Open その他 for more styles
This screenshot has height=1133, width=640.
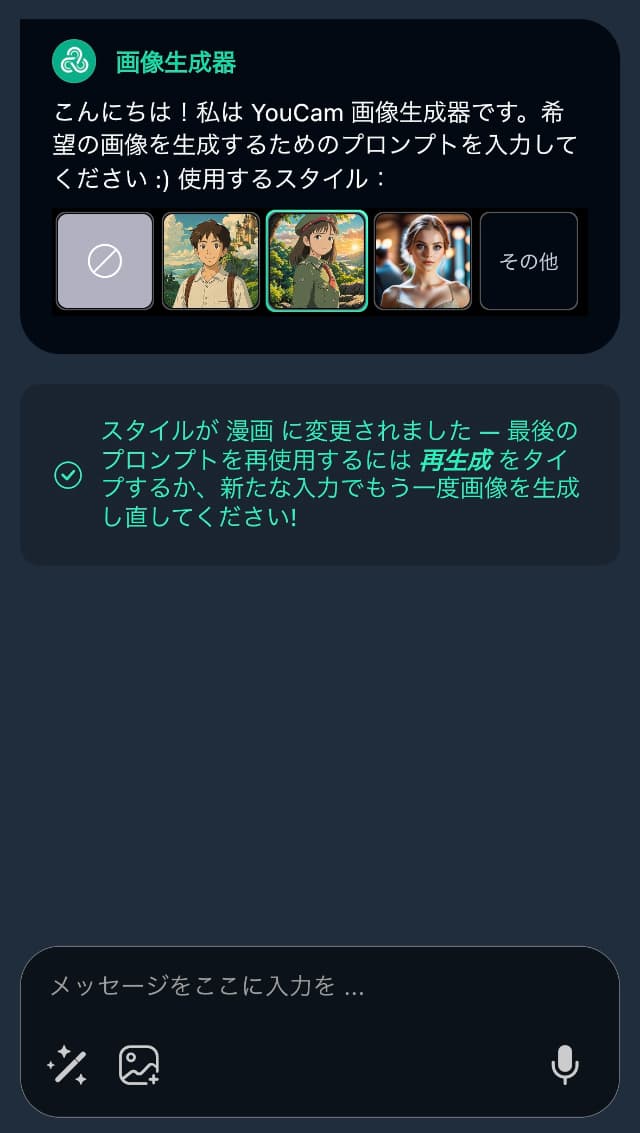coord(529,261)
